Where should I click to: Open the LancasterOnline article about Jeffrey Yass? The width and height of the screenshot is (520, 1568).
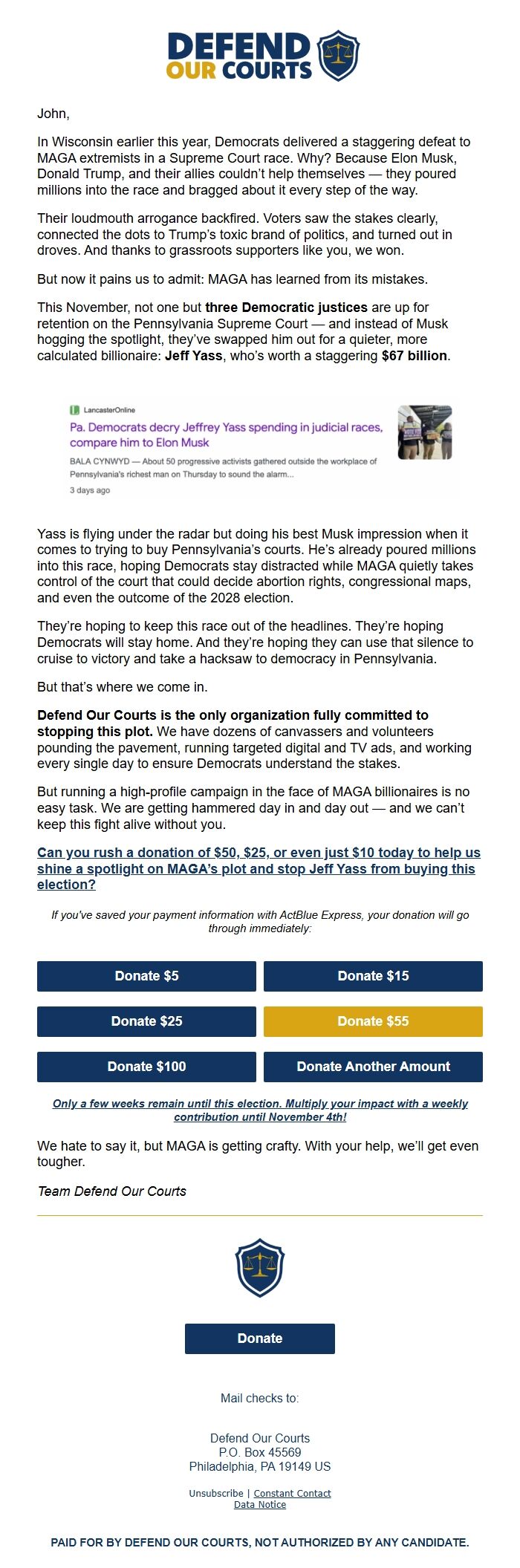(x=227, y=435)
